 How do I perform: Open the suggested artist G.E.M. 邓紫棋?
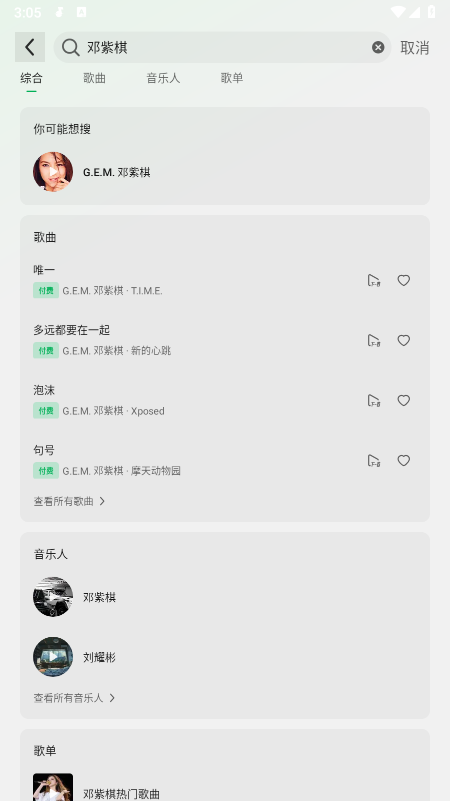click(x=225, y=172)
